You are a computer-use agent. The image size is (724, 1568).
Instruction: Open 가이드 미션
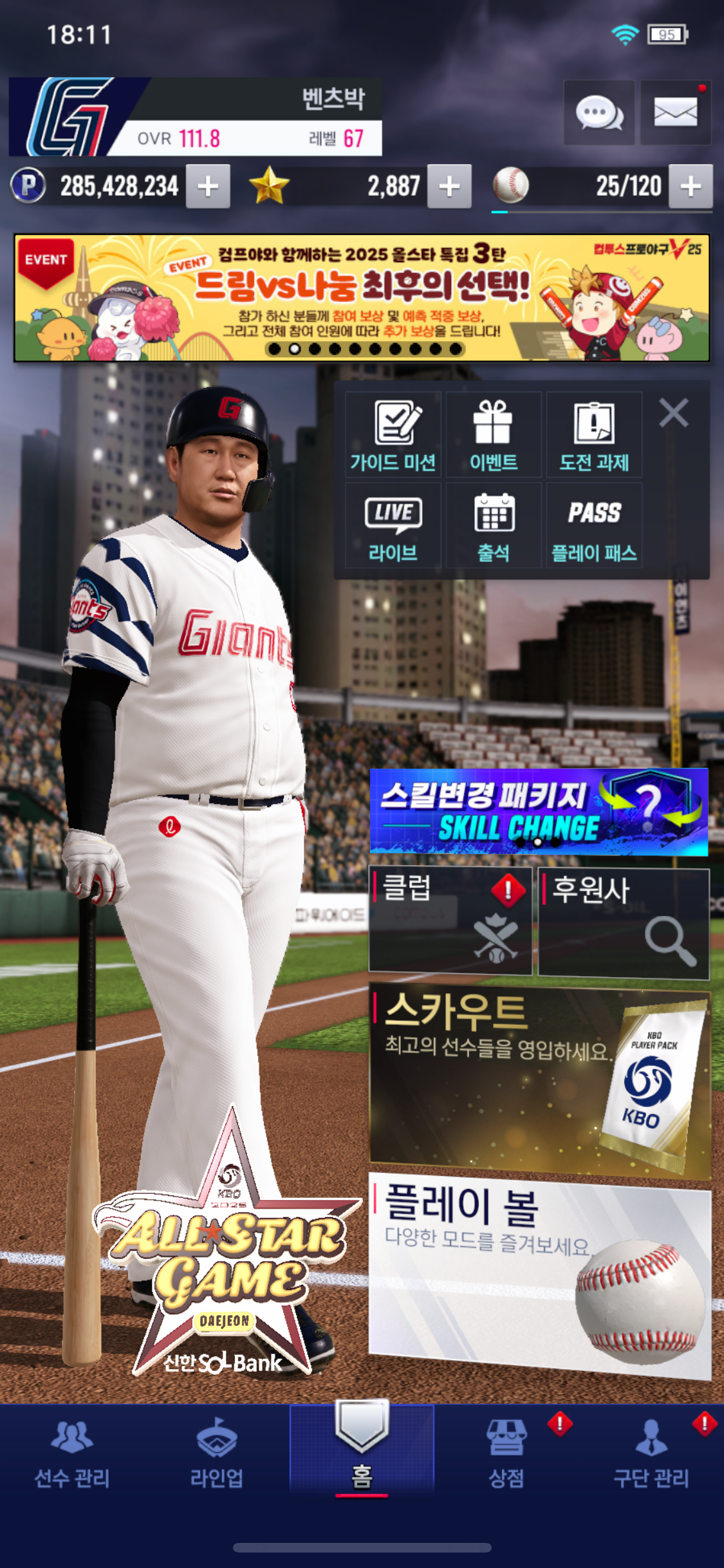click(393, 434)
